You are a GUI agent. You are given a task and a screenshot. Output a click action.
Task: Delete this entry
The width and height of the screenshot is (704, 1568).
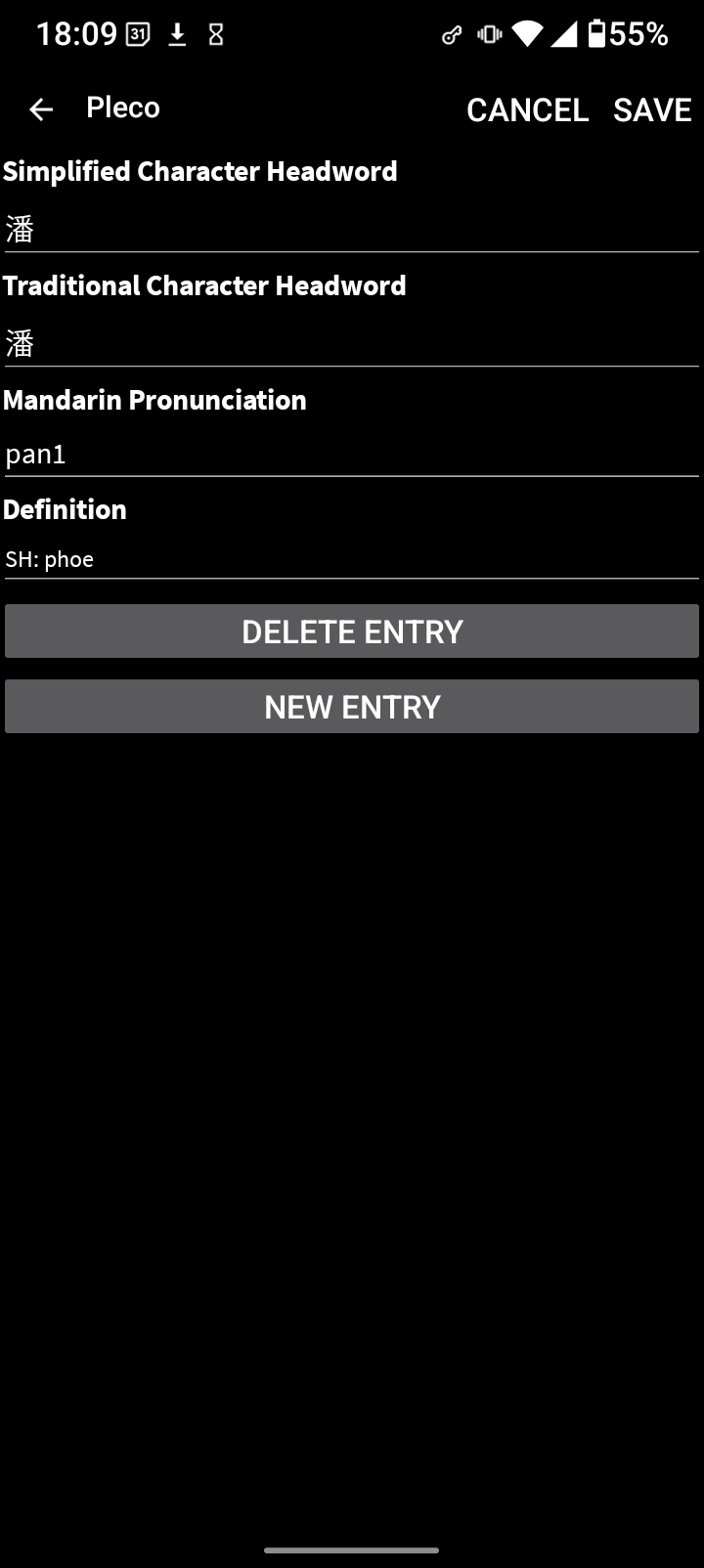352,632
